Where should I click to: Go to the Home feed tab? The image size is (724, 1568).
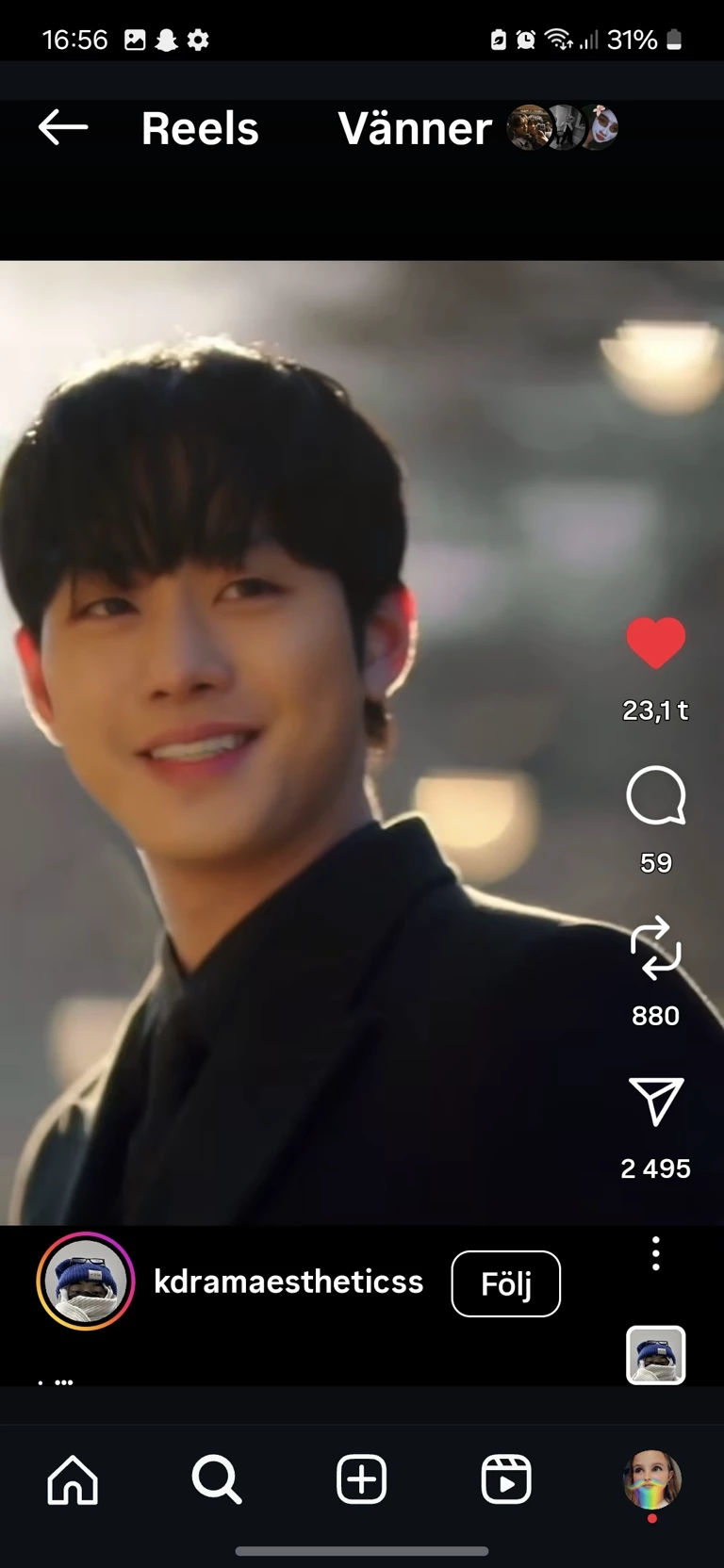[73, 1479]
